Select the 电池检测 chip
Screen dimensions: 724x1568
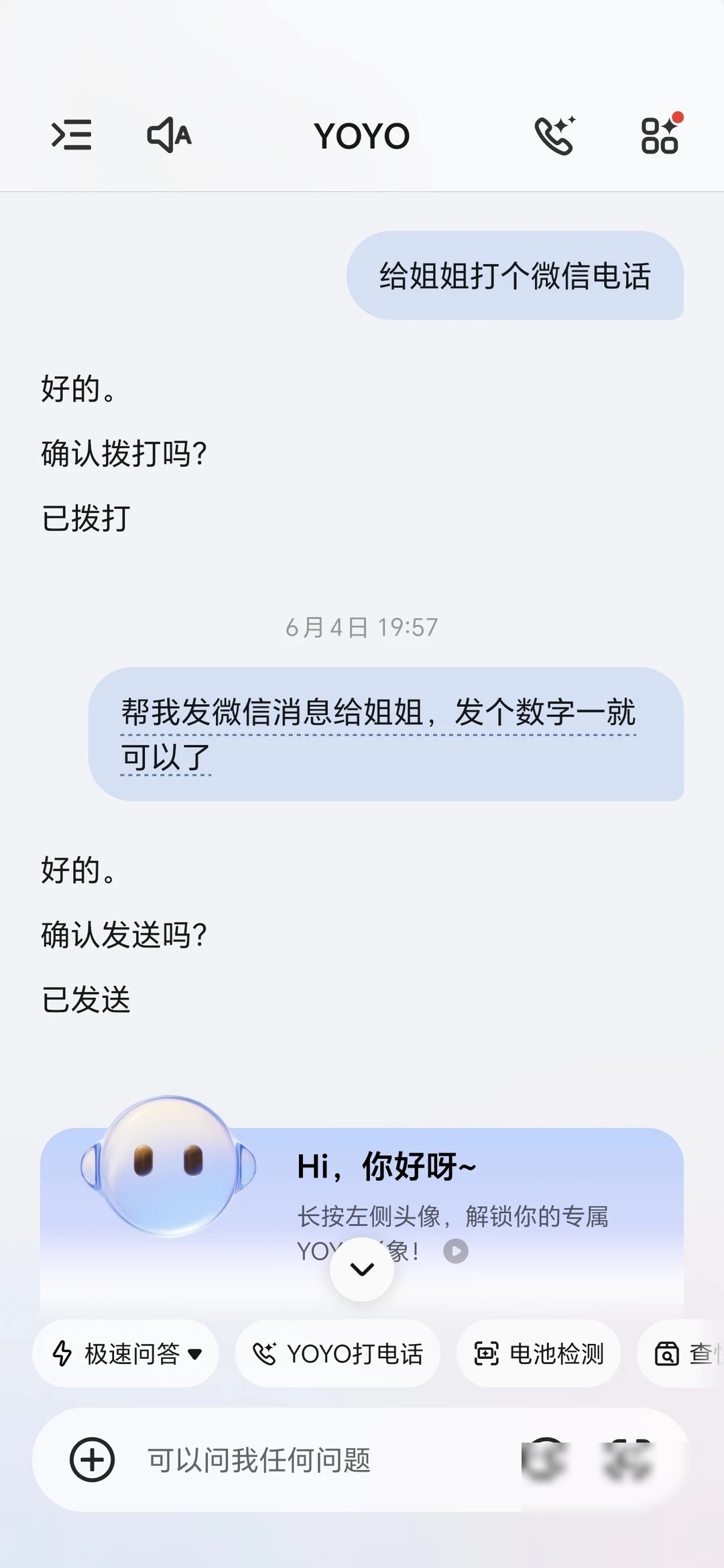click(538, 1353)
